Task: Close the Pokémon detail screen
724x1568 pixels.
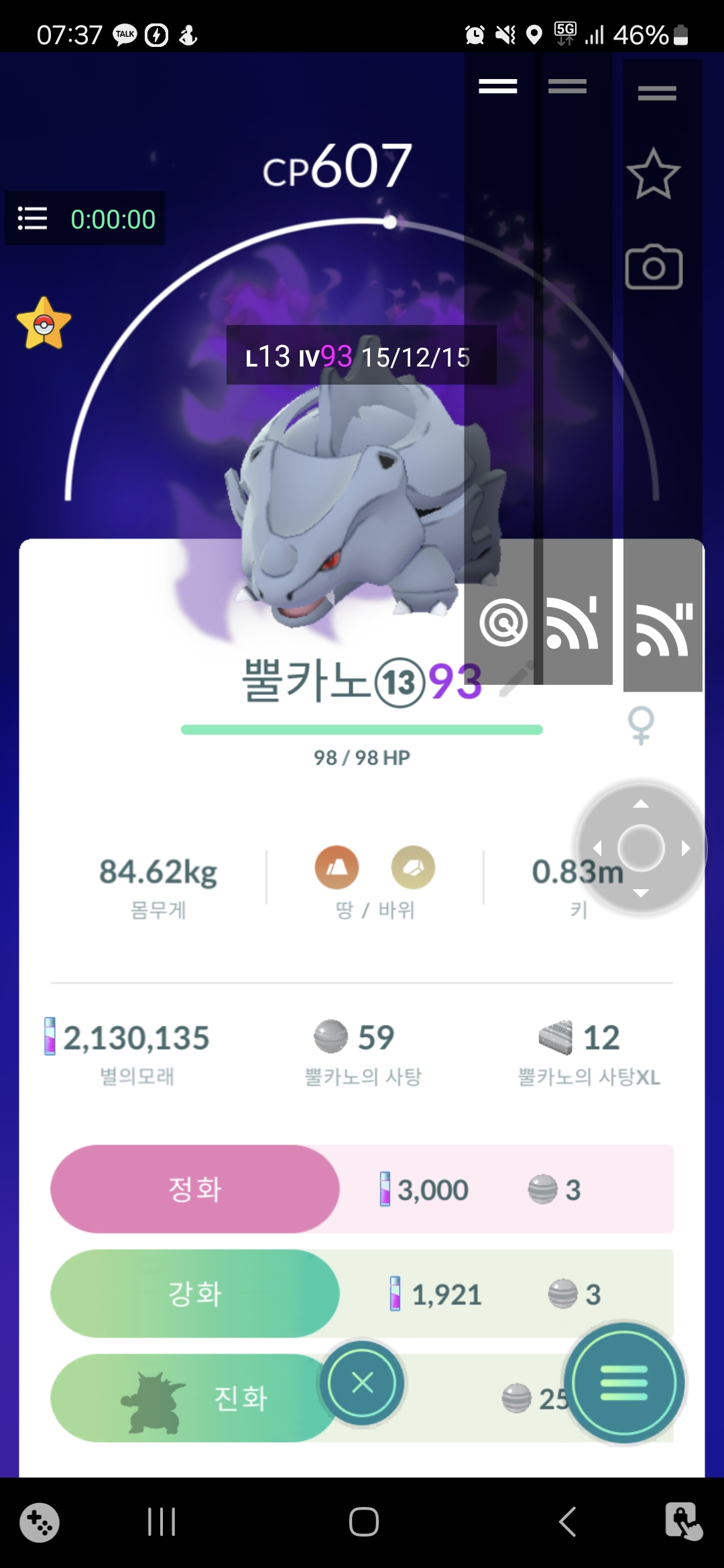Action: [362, 1383]
